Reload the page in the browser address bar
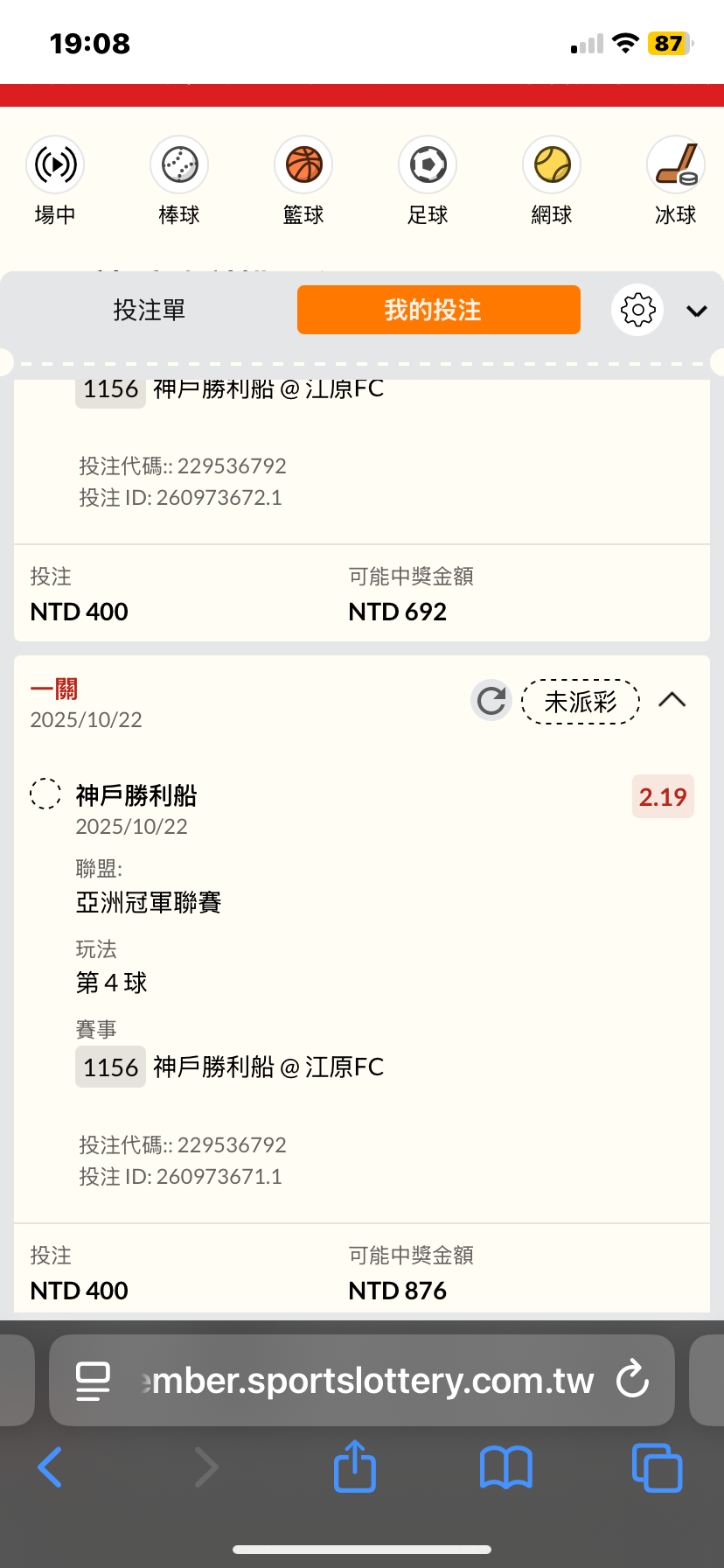724x1568 pixels. click(x=632, y=1380)
